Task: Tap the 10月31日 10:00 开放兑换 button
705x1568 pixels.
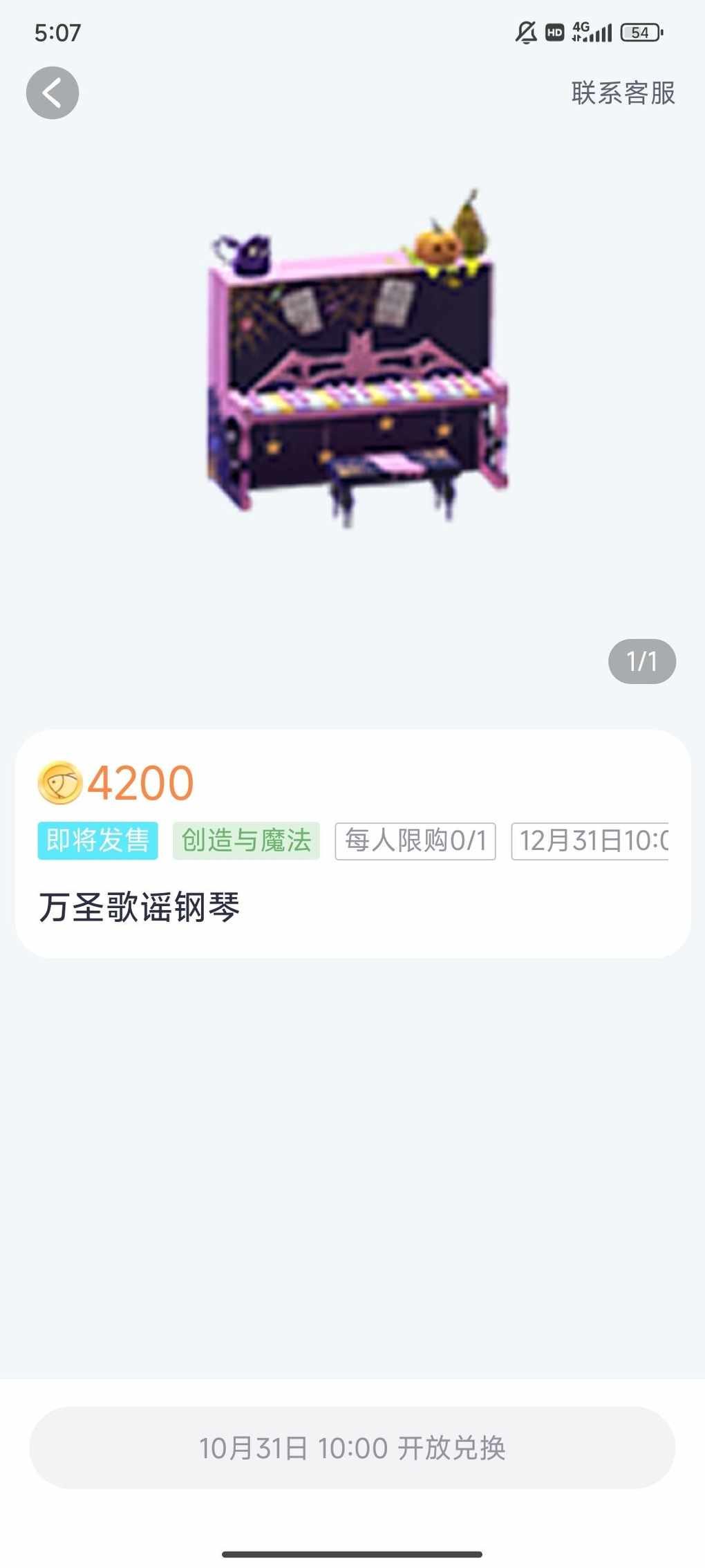Action: pos(352,1447)
